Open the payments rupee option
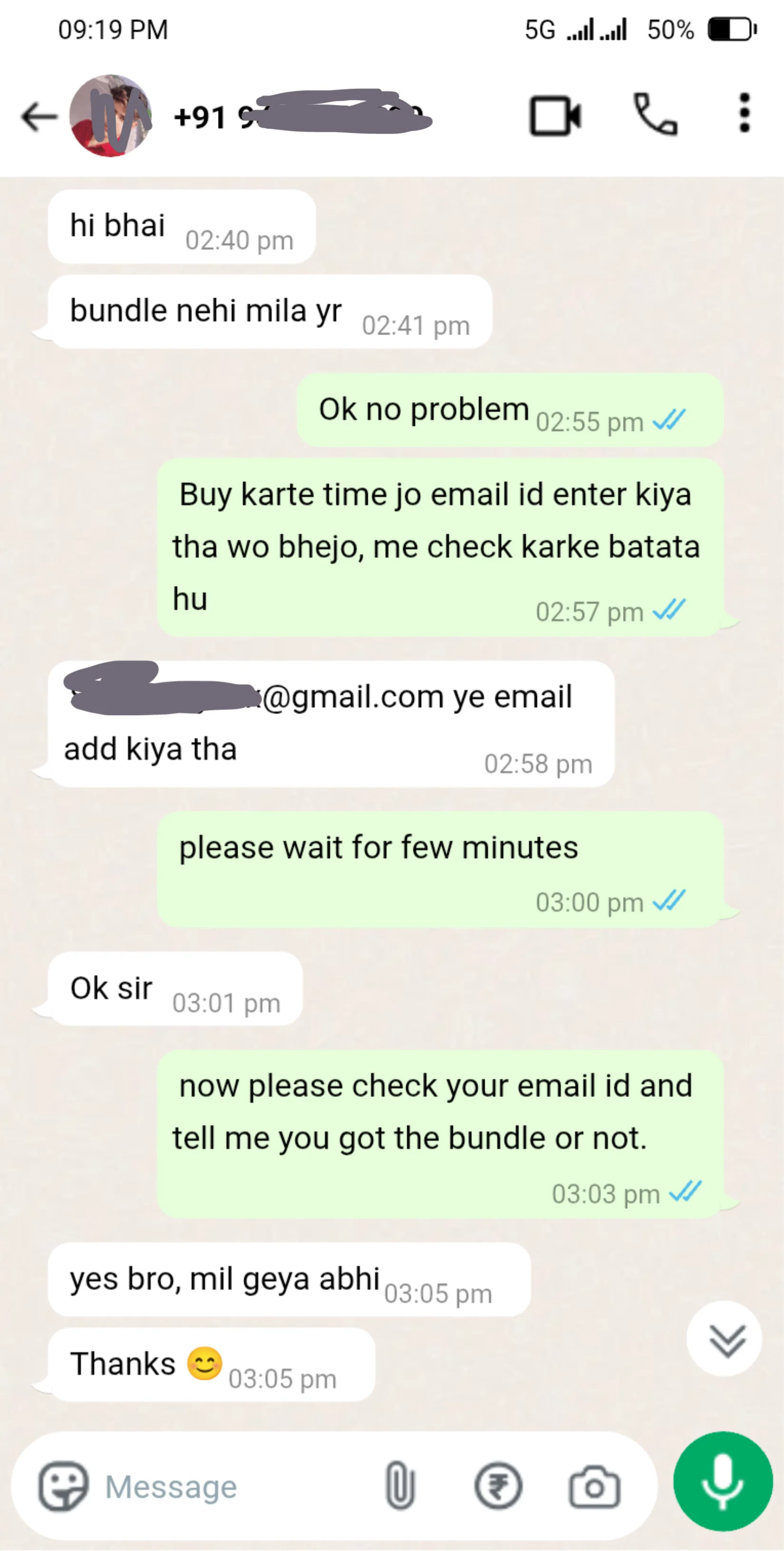The height and width of the screenshot is (1551, 784). [x=497, y=1486]
